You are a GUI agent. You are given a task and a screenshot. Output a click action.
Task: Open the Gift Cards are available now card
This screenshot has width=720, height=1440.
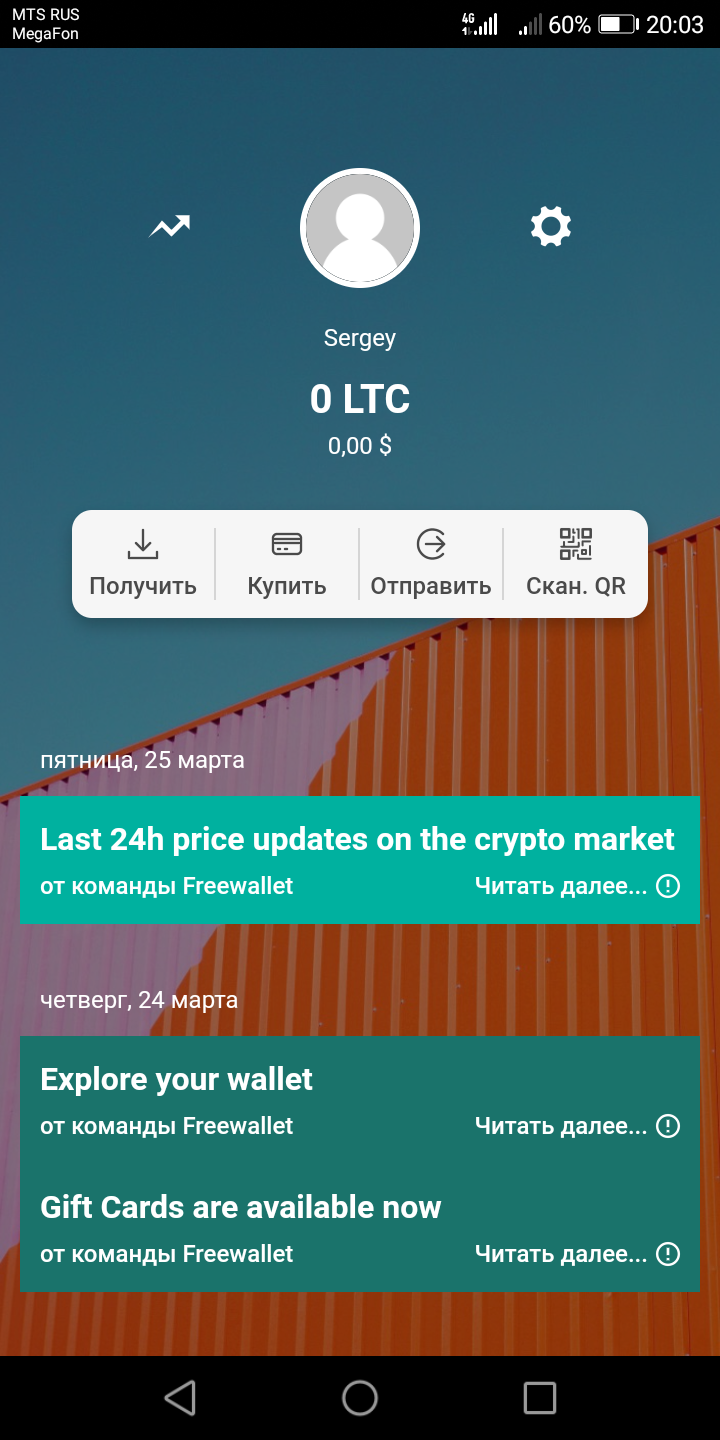tap(359, 1228)
